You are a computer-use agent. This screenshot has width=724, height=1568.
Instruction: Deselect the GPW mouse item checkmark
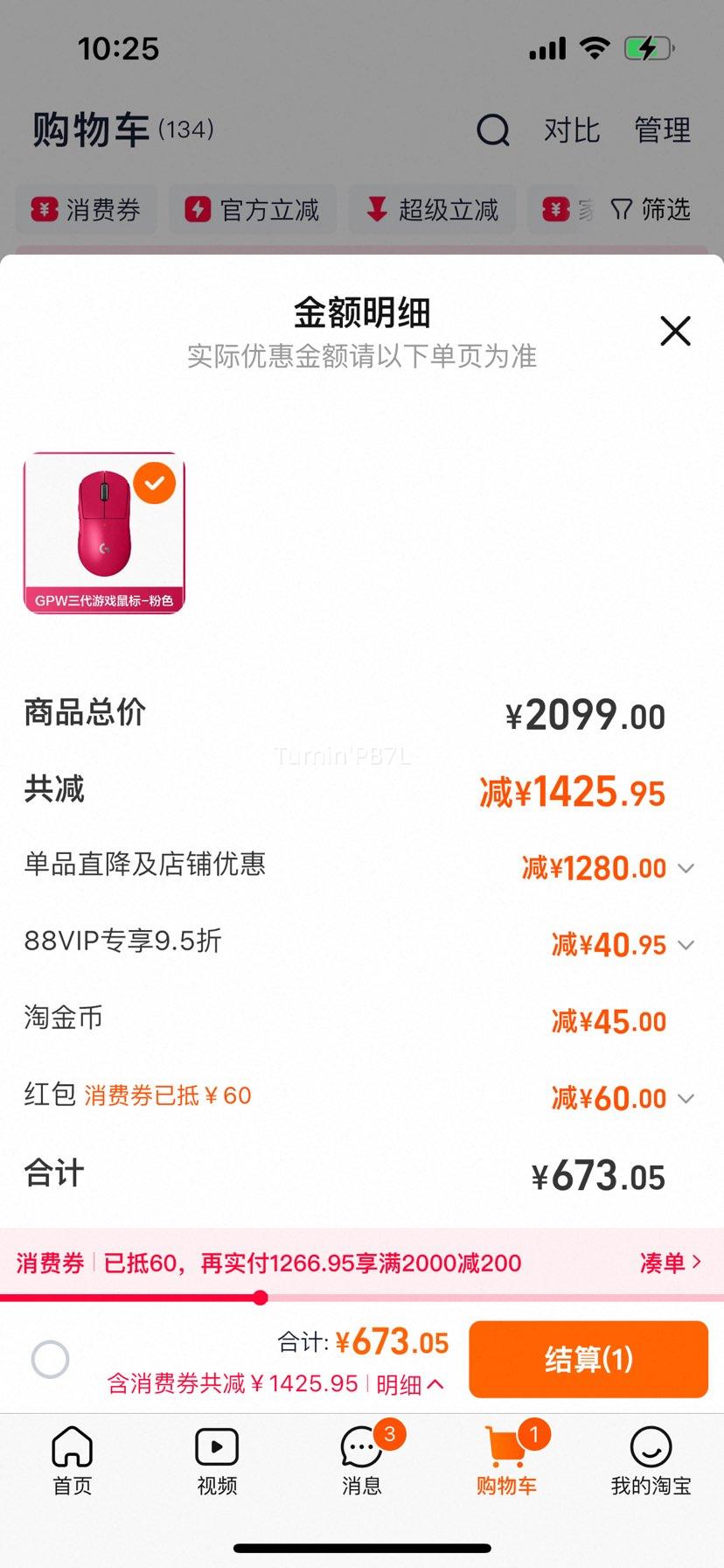tap(154, 482)
